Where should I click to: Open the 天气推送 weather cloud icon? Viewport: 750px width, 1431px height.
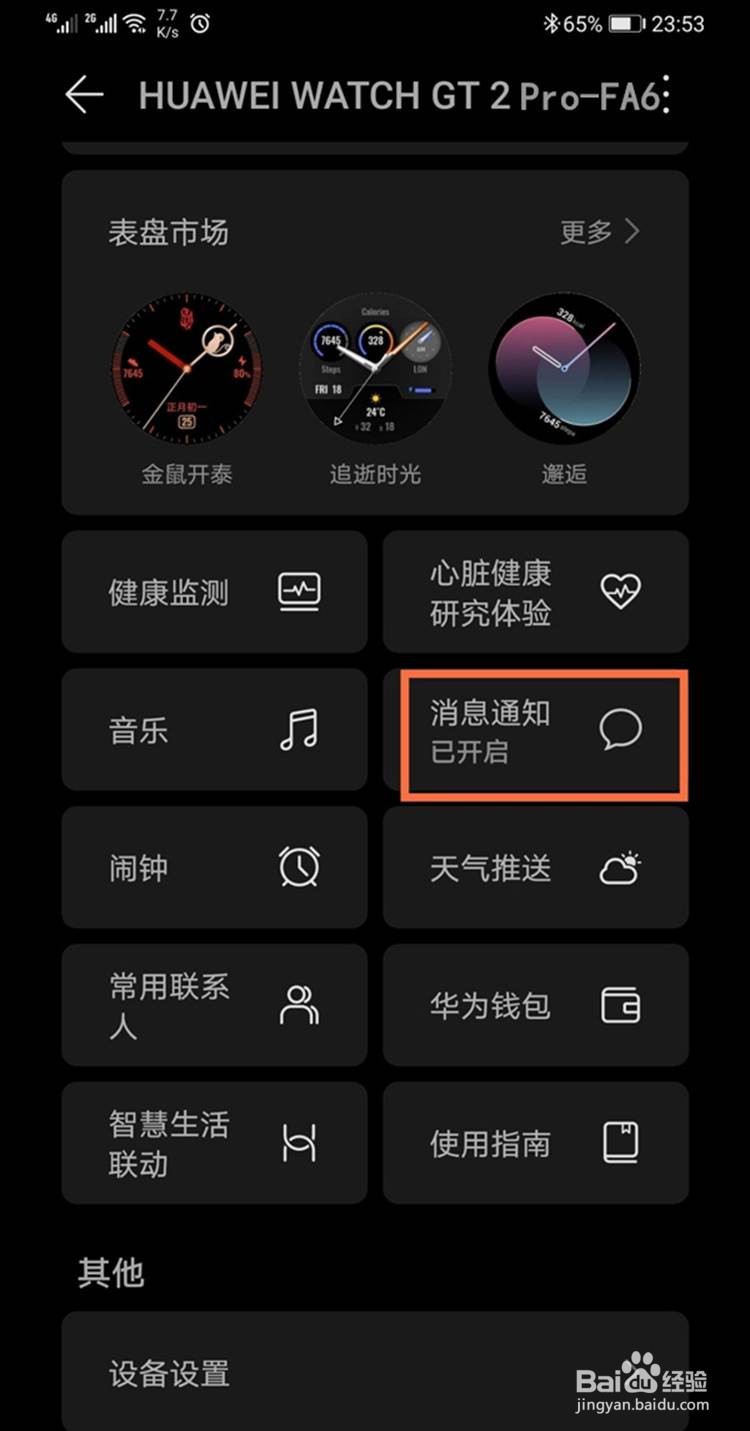(x=620, y=867)
